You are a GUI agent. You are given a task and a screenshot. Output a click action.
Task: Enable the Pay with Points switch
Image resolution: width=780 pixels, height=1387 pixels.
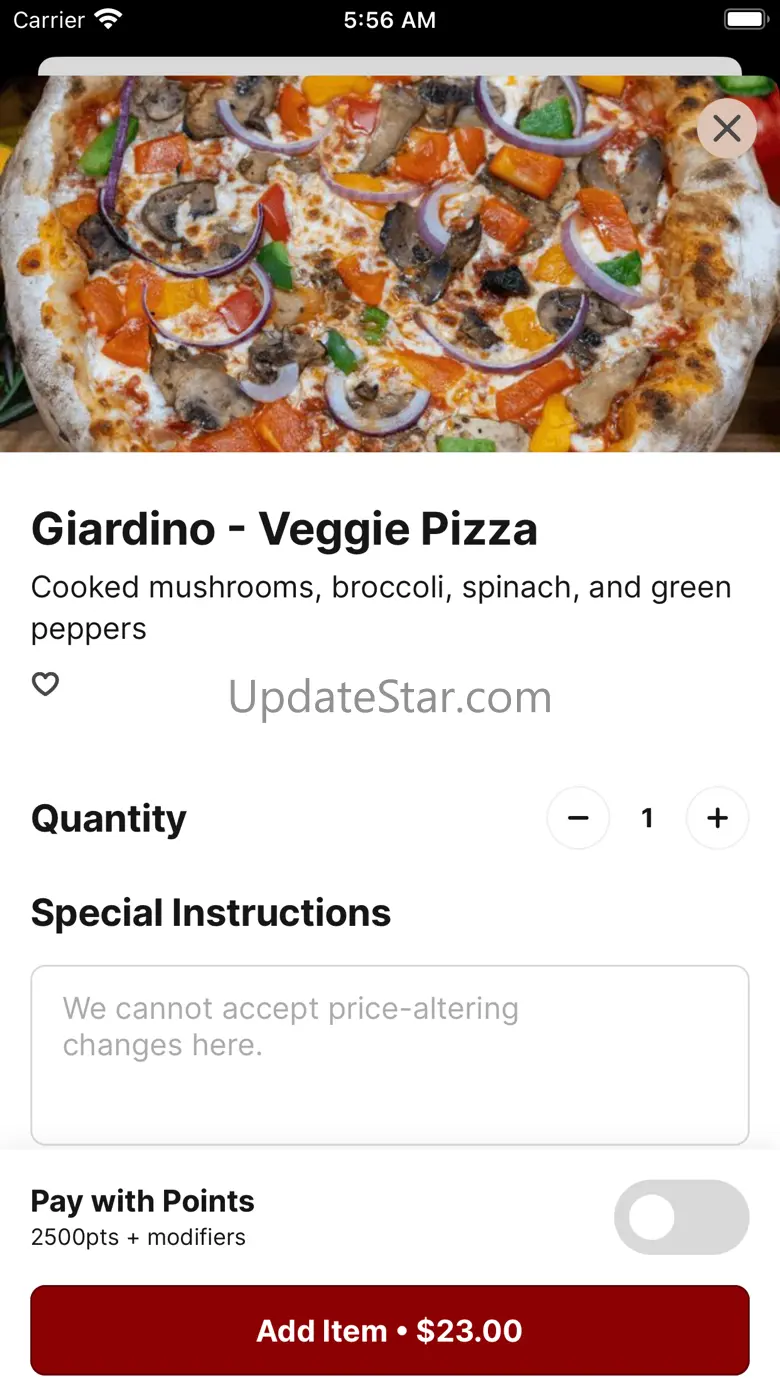coord(681,1217)
